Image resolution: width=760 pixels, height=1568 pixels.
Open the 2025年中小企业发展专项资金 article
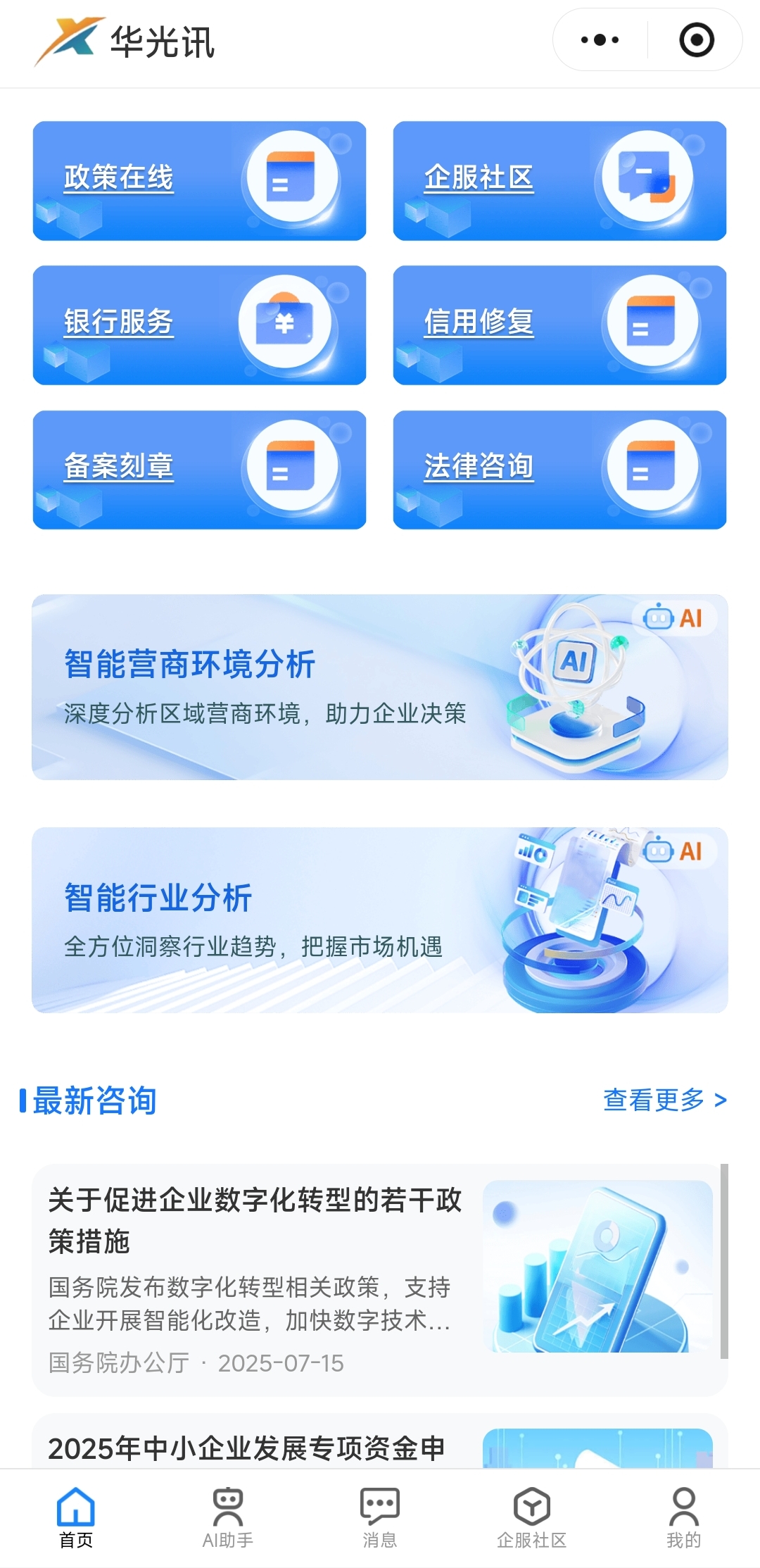246,1448
